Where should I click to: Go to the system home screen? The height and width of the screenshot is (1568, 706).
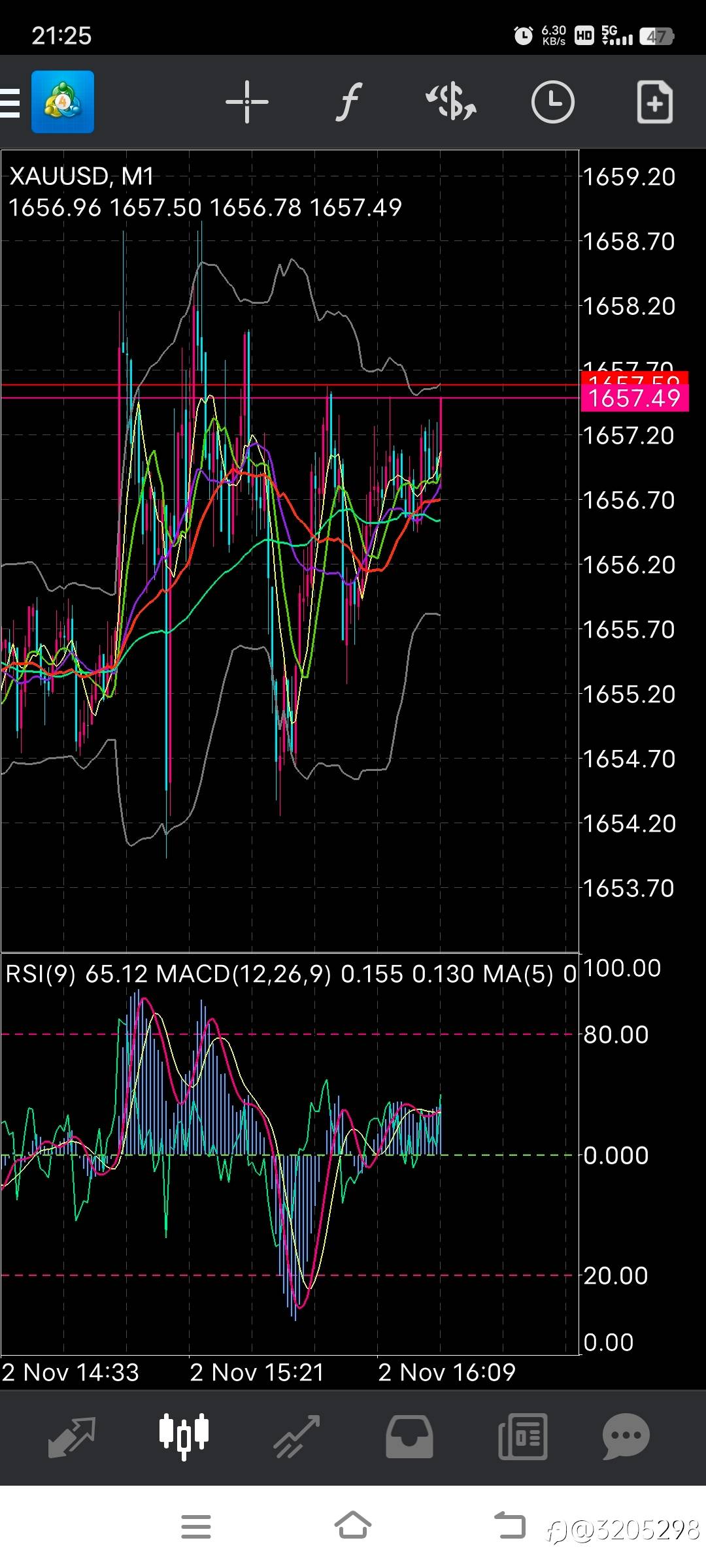pyautogui.click(x=353, y=1527)
